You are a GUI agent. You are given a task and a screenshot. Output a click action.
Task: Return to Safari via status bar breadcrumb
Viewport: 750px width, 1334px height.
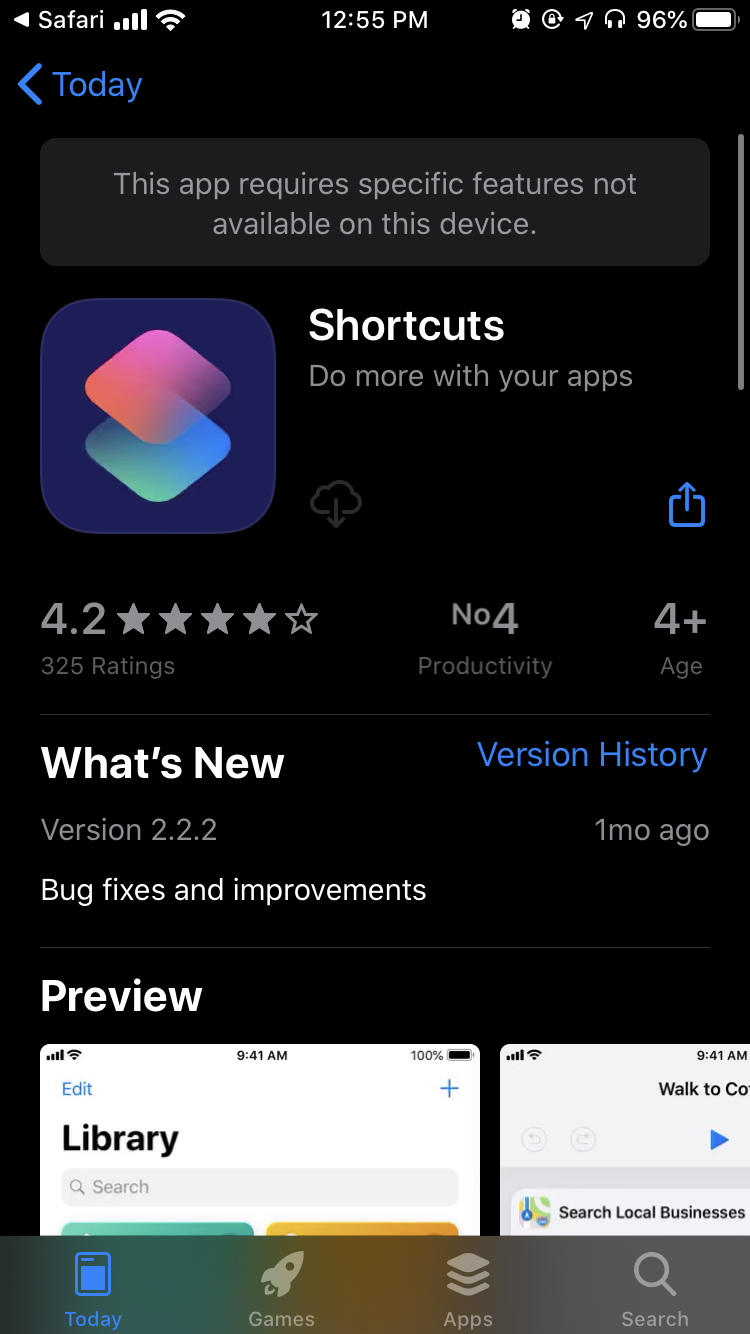pyautogui.click(x=58, y=19)
